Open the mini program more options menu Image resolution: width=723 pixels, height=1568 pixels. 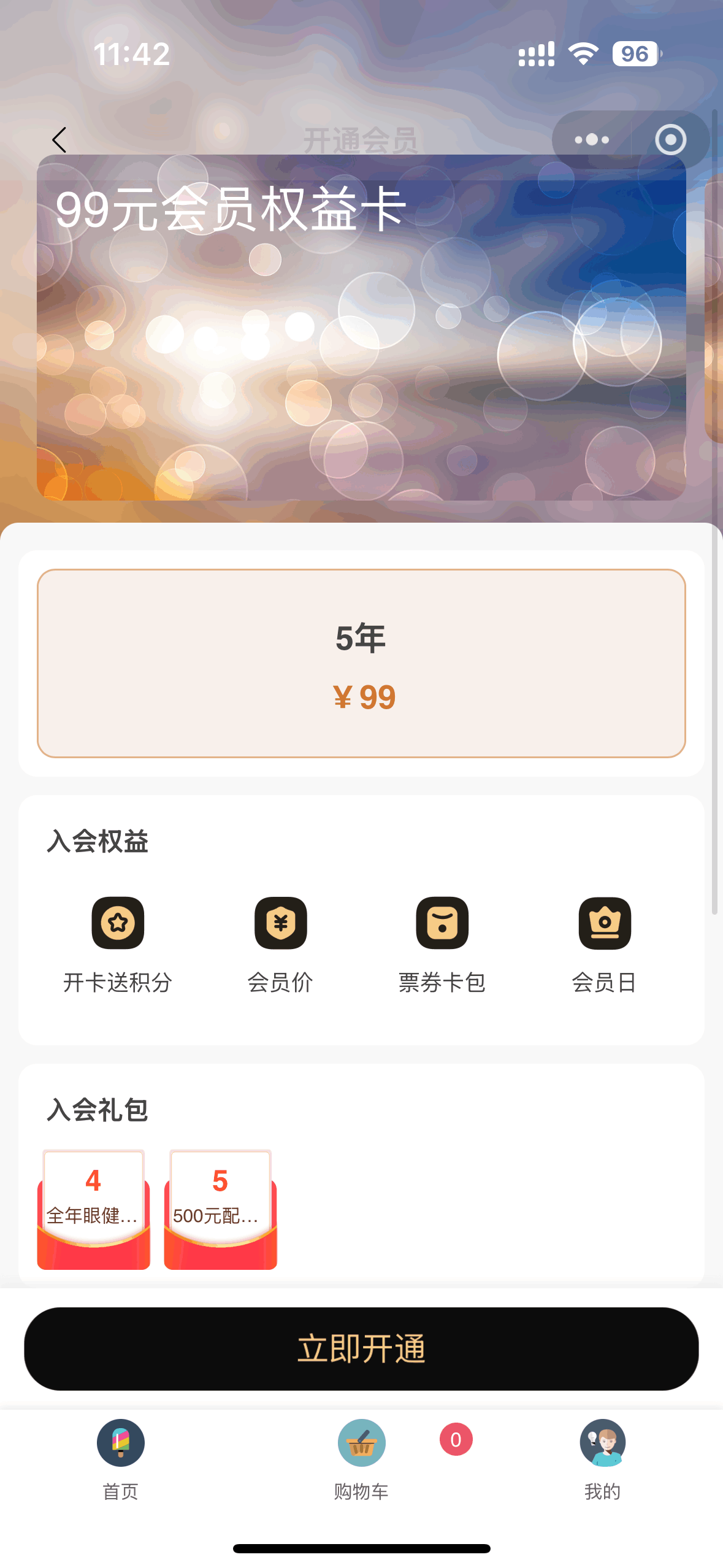[591, 140]
